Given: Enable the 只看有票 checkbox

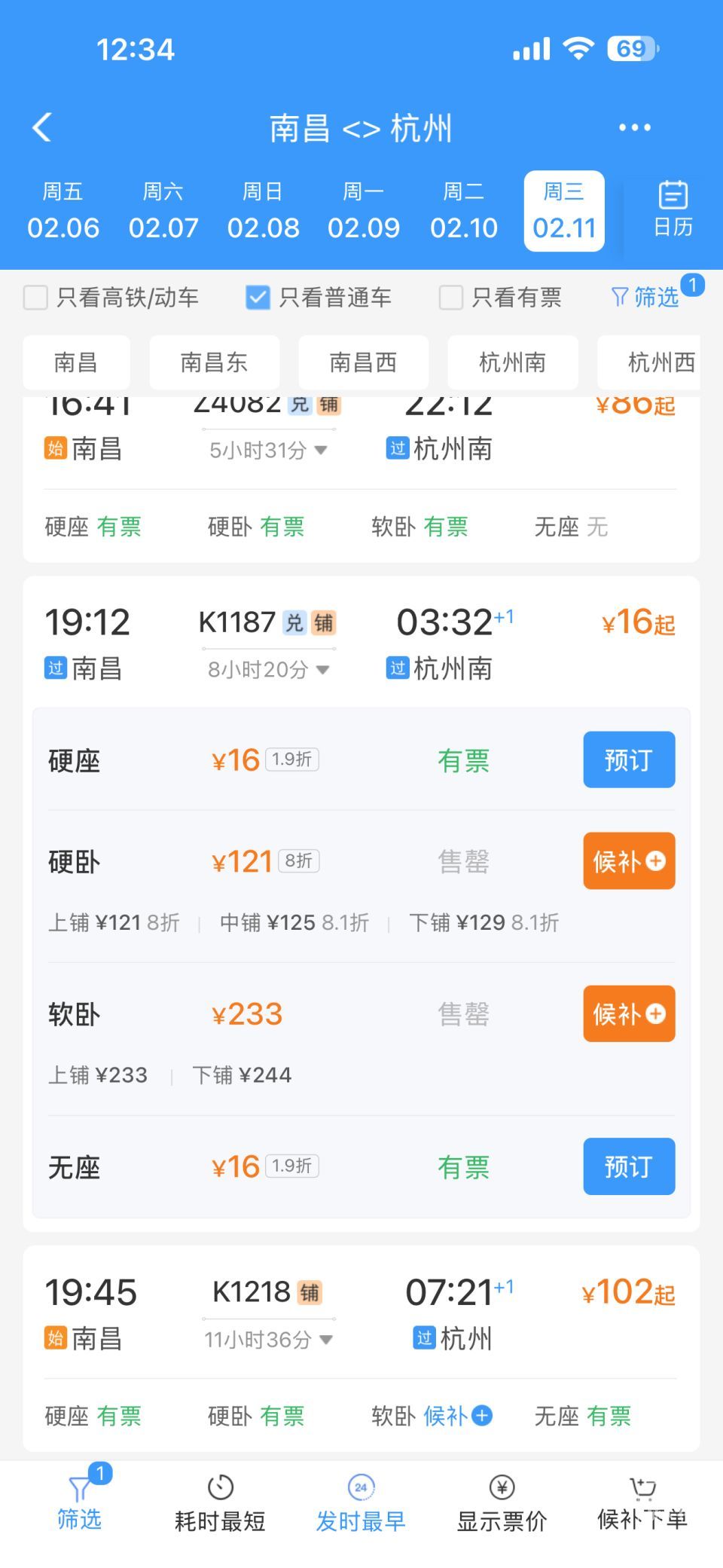Looking at the screenshot, I should click(x=451, y=298).
